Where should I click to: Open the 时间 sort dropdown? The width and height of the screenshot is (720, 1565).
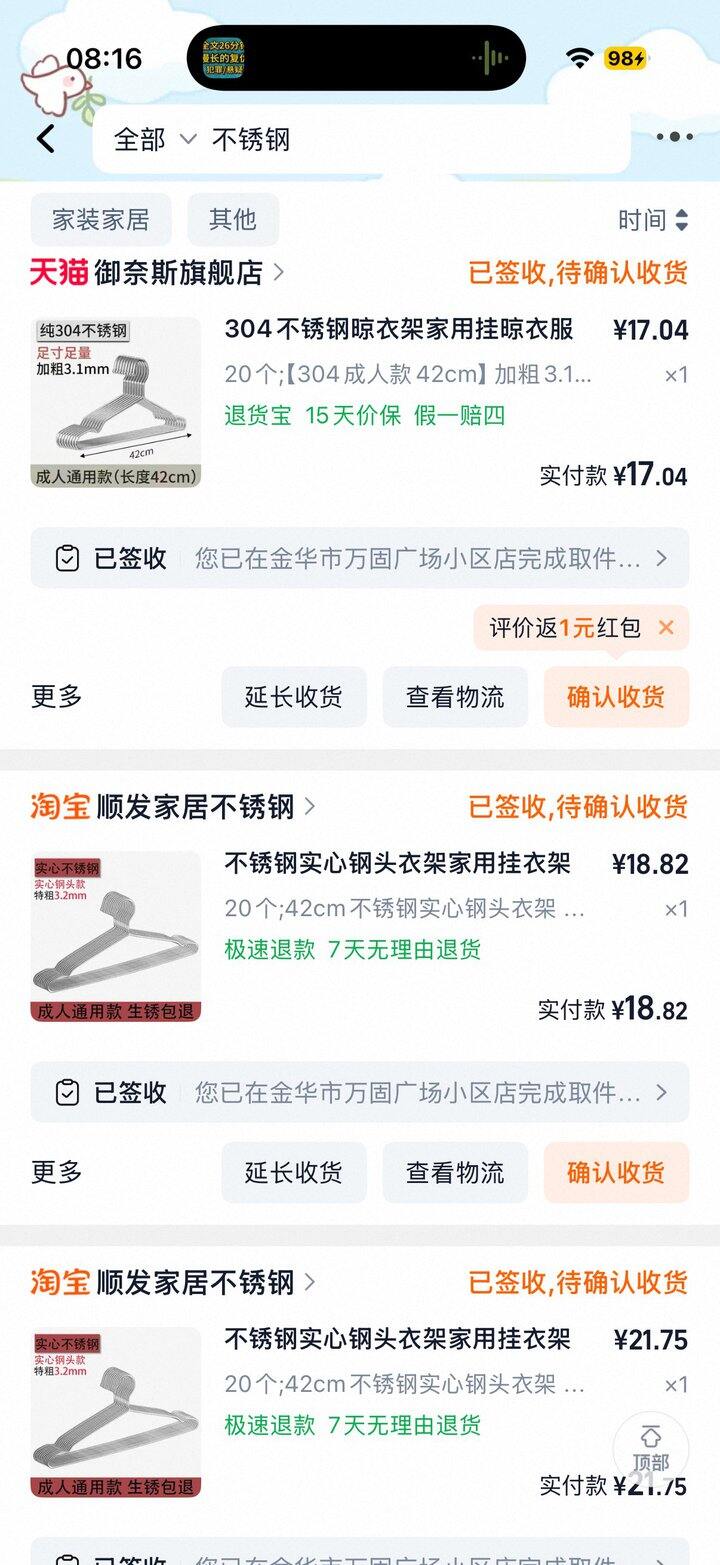pos(652,220)
